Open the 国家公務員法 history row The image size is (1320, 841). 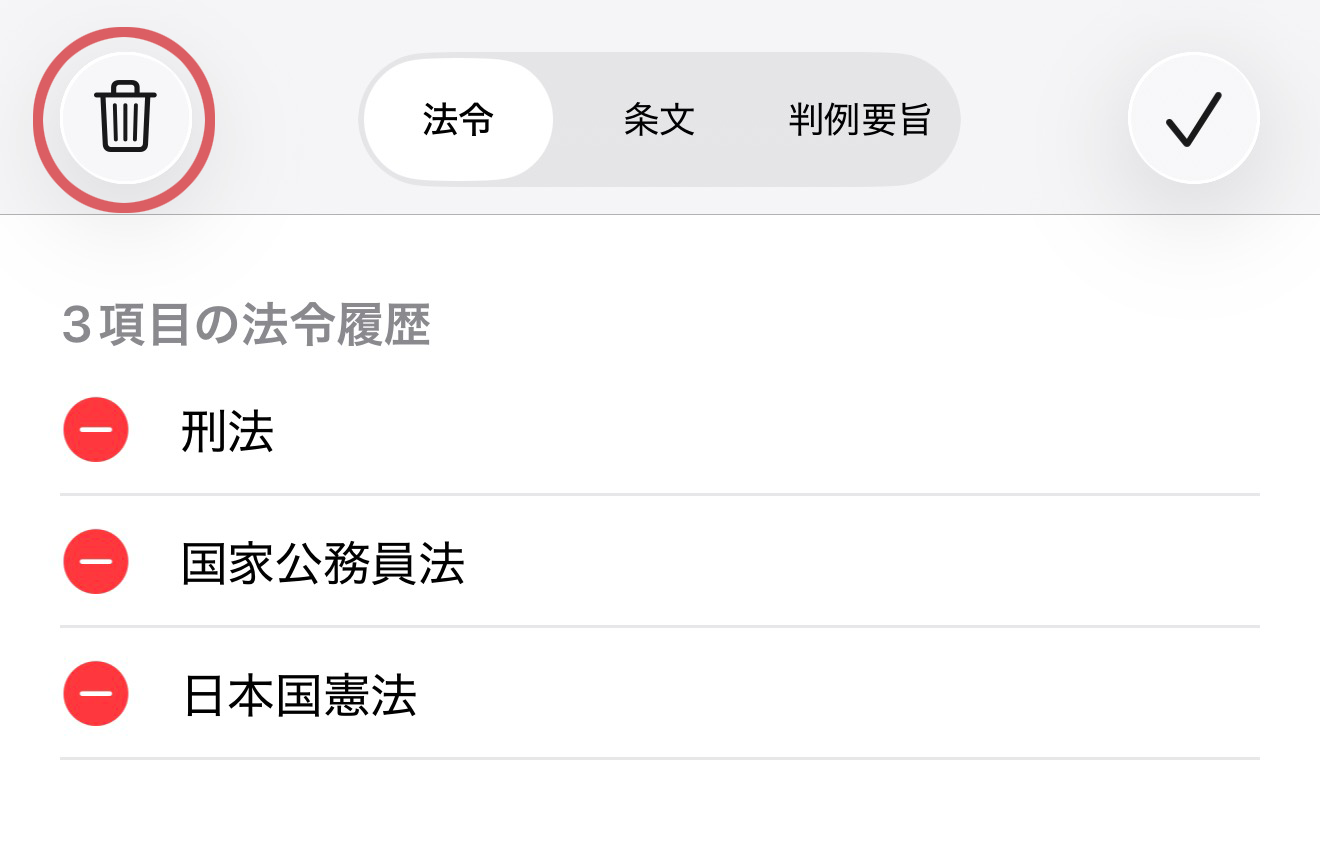click(600, 564)
